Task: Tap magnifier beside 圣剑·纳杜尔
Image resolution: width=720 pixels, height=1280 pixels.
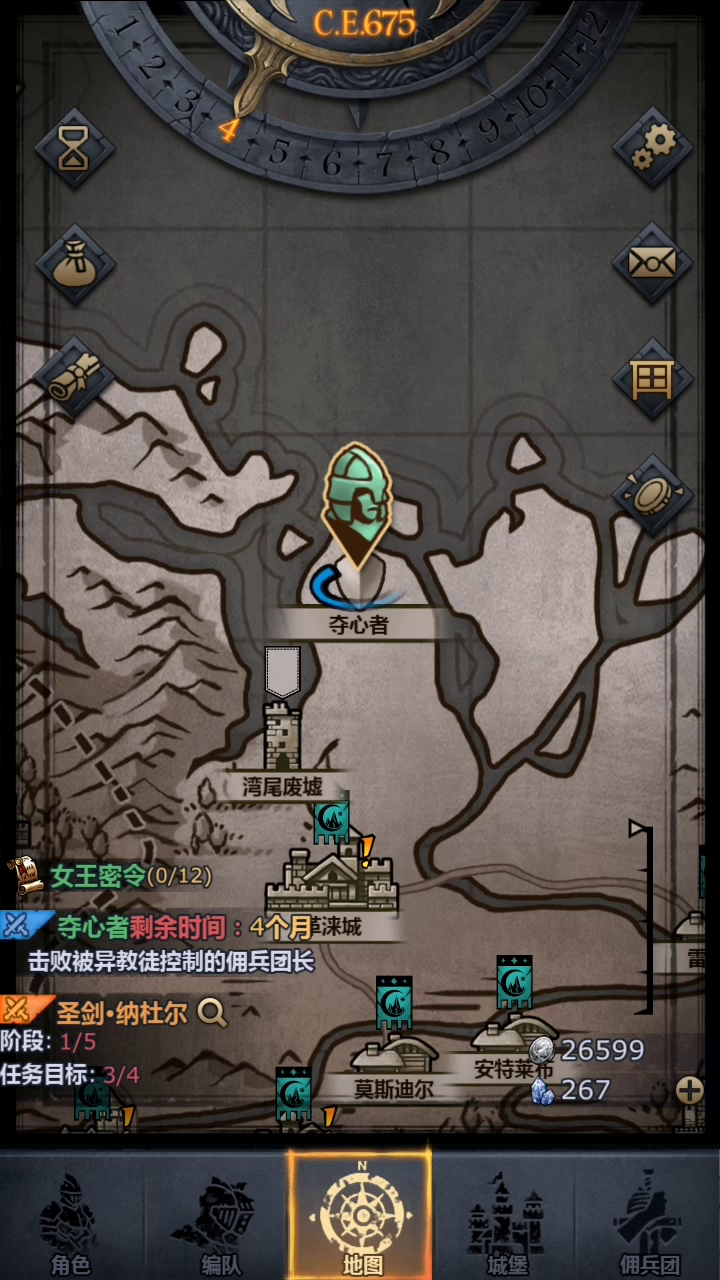Action: pyautogui.click(x=211, y=1013)
